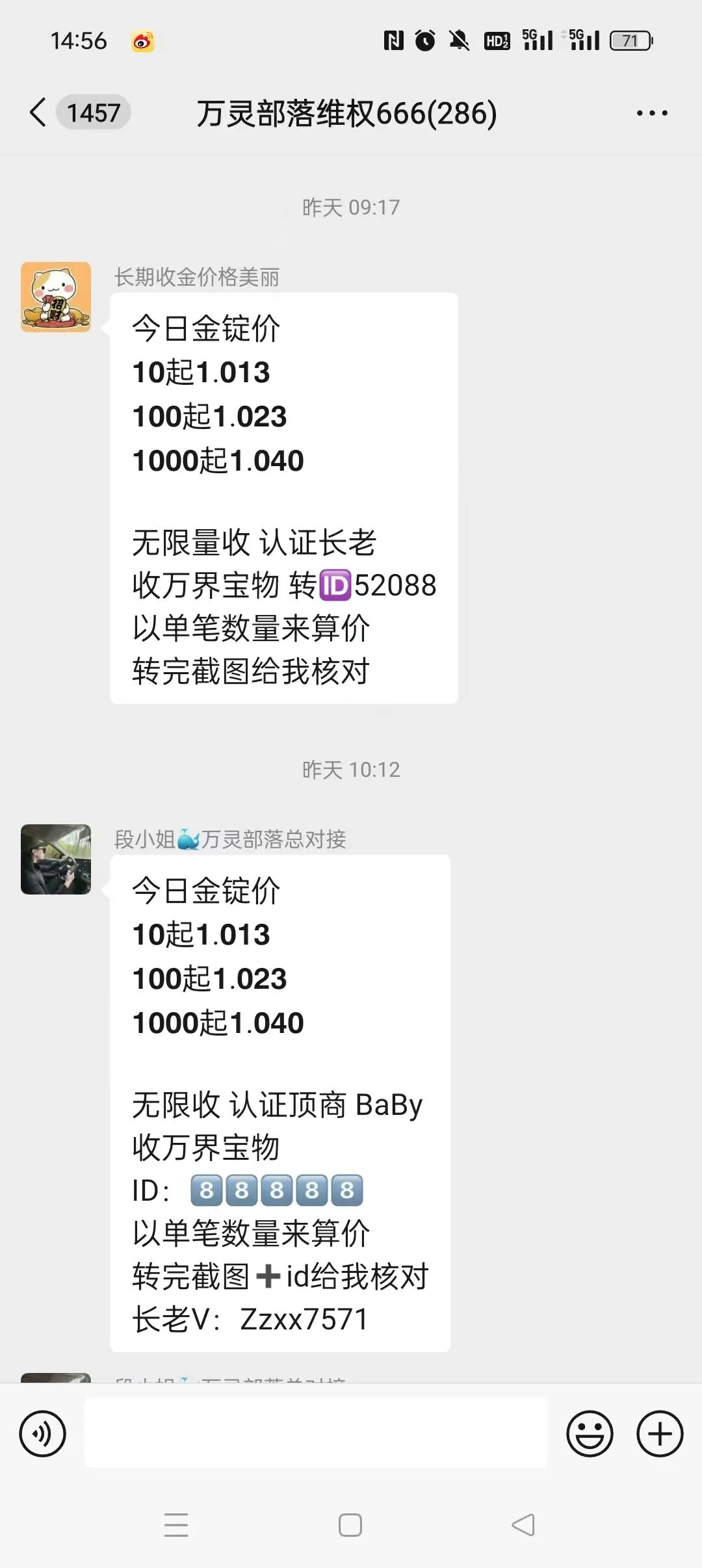Switch to voice message input
The height and width of the screenshot is (1568, 702).
[43, 1433]
